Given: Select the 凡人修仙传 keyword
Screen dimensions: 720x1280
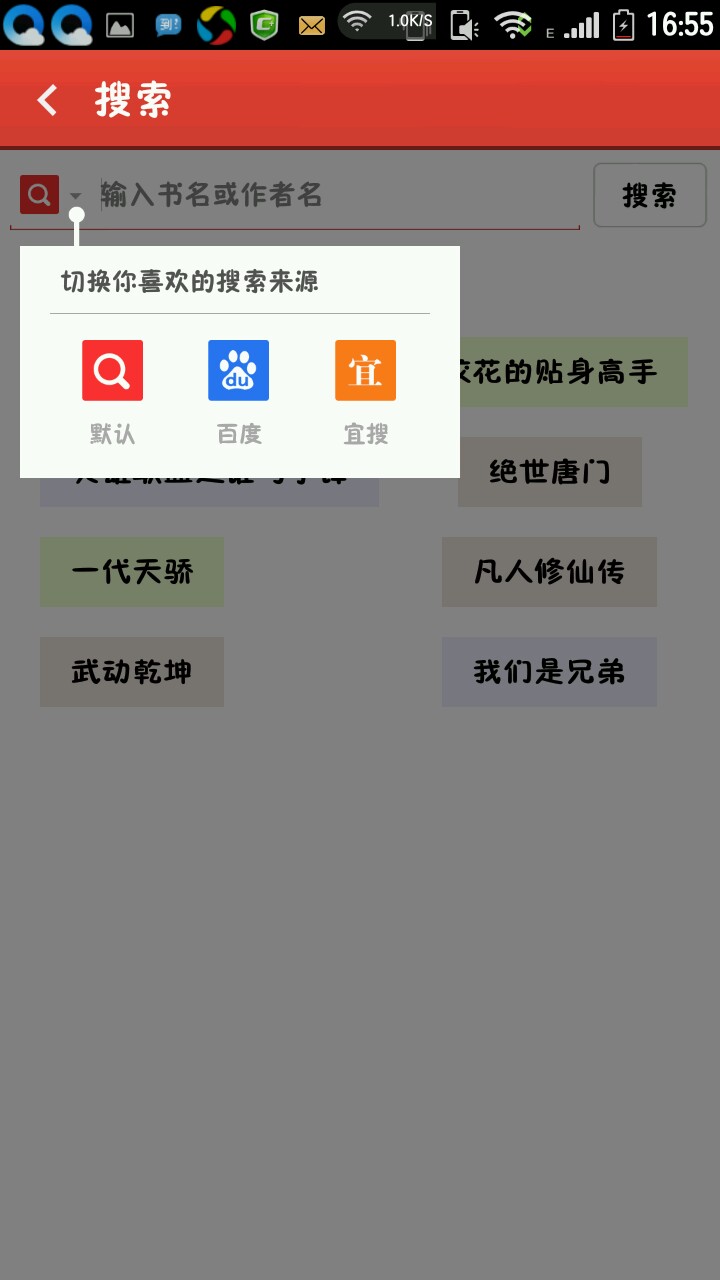Looking at the screenshot, I should click(x=549, y=572).
